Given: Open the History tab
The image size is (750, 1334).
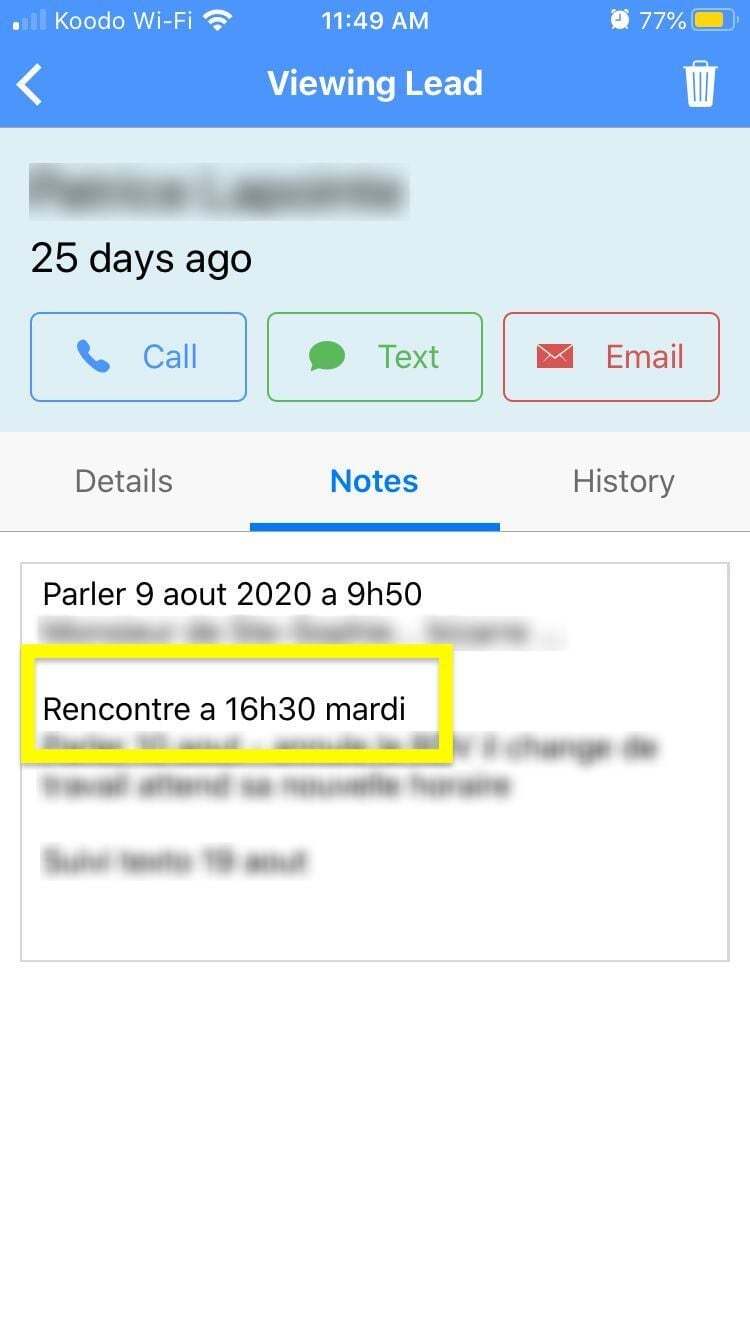Looking at the screenshot, I should pyautogui.click(x=624, y=481).
